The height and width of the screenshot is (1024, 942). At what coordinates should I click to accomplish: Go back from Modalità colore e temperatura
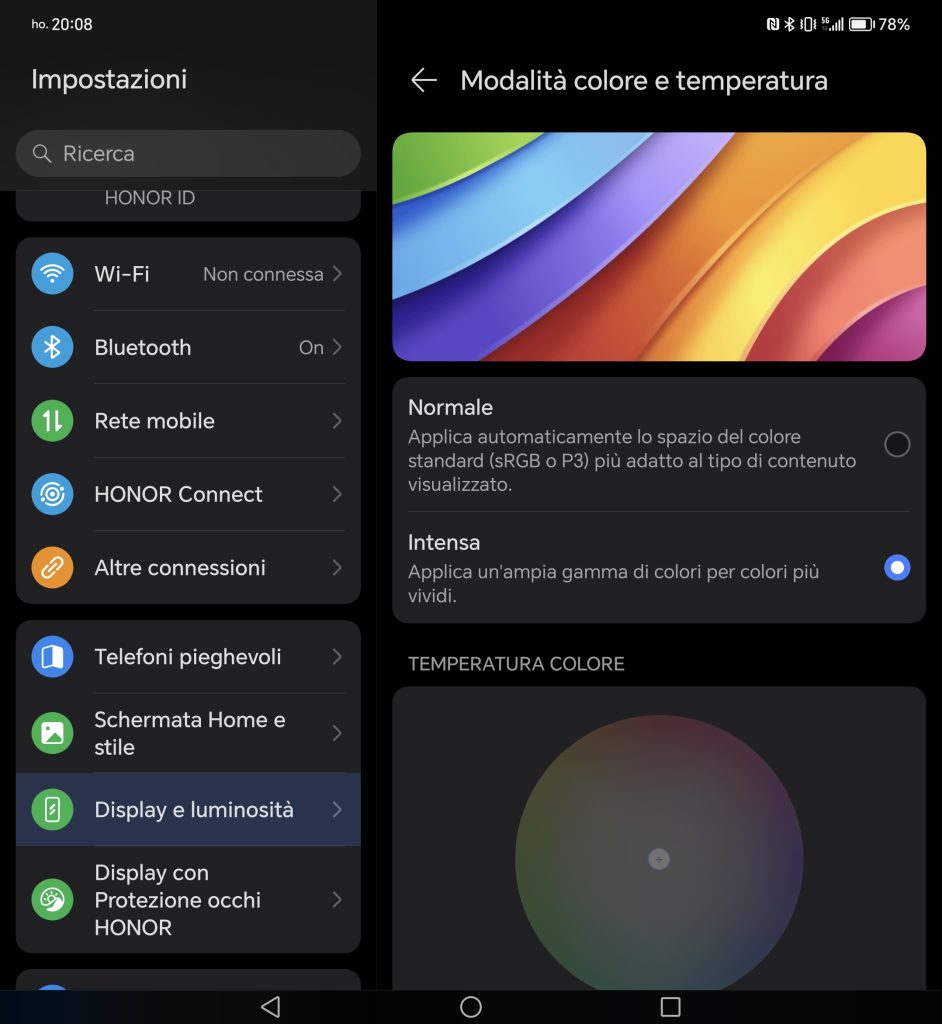point(424,81)
